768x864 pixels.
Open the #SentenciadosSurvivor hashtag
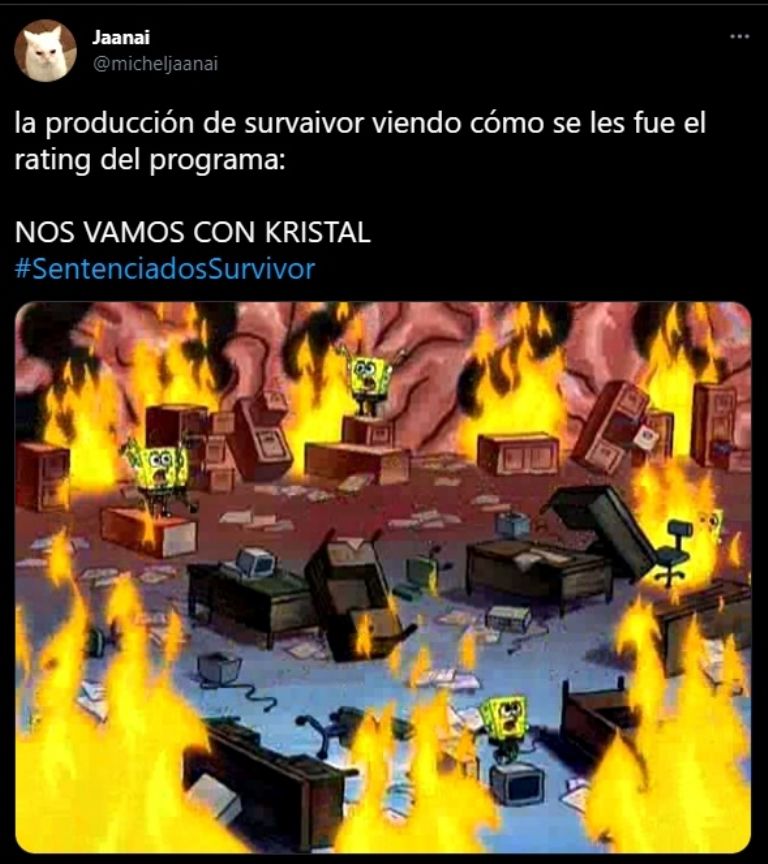point(165,269)
